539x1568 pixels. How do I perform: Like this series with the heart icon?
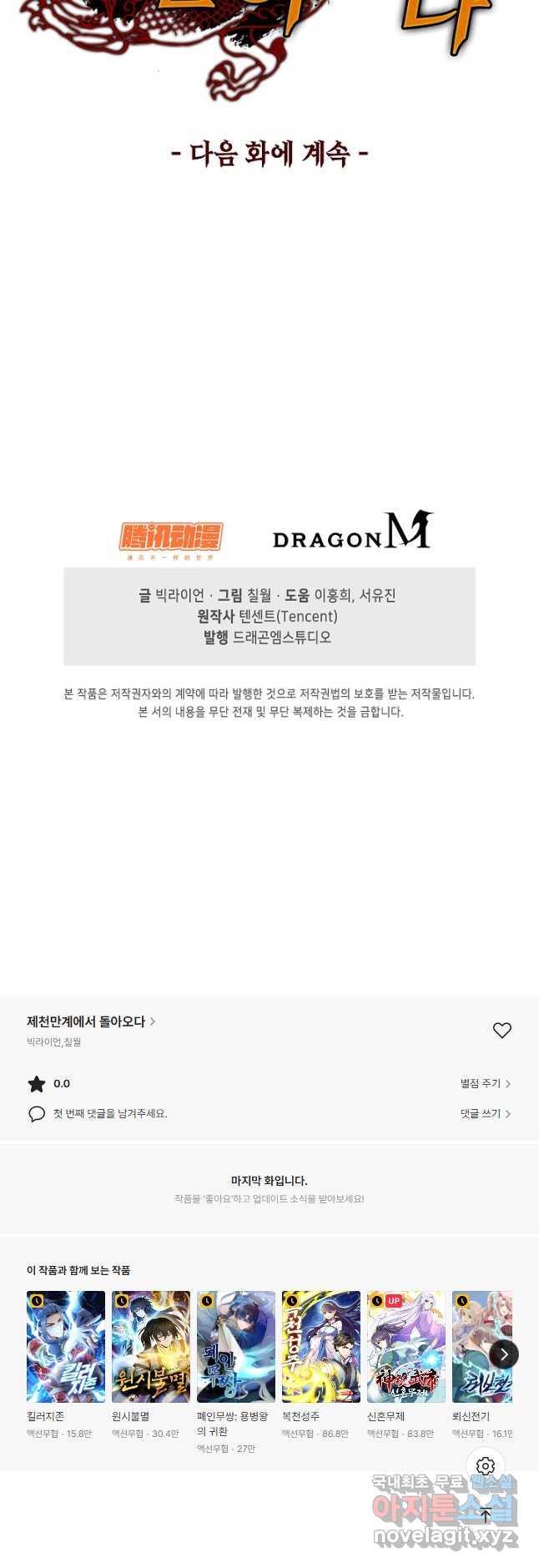[501, 1031]
